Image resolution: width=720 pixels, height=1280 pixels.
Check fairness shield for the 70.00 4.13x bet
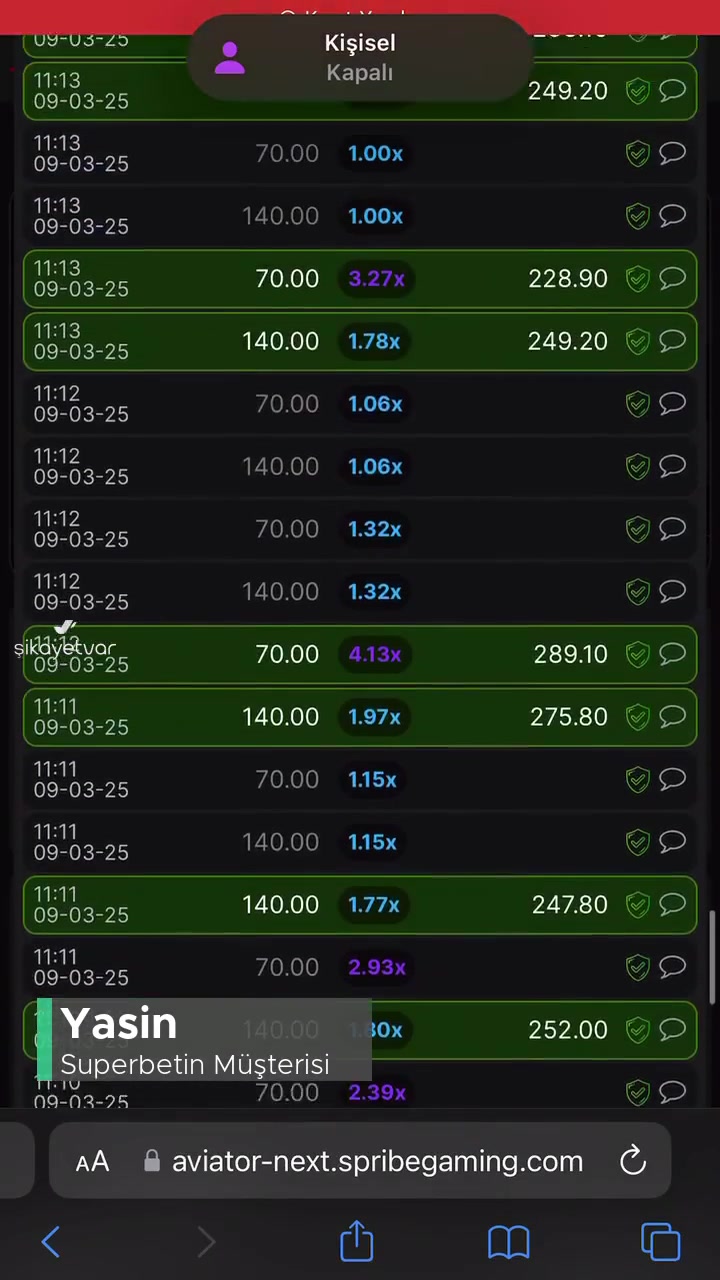[x=637, y=655]
